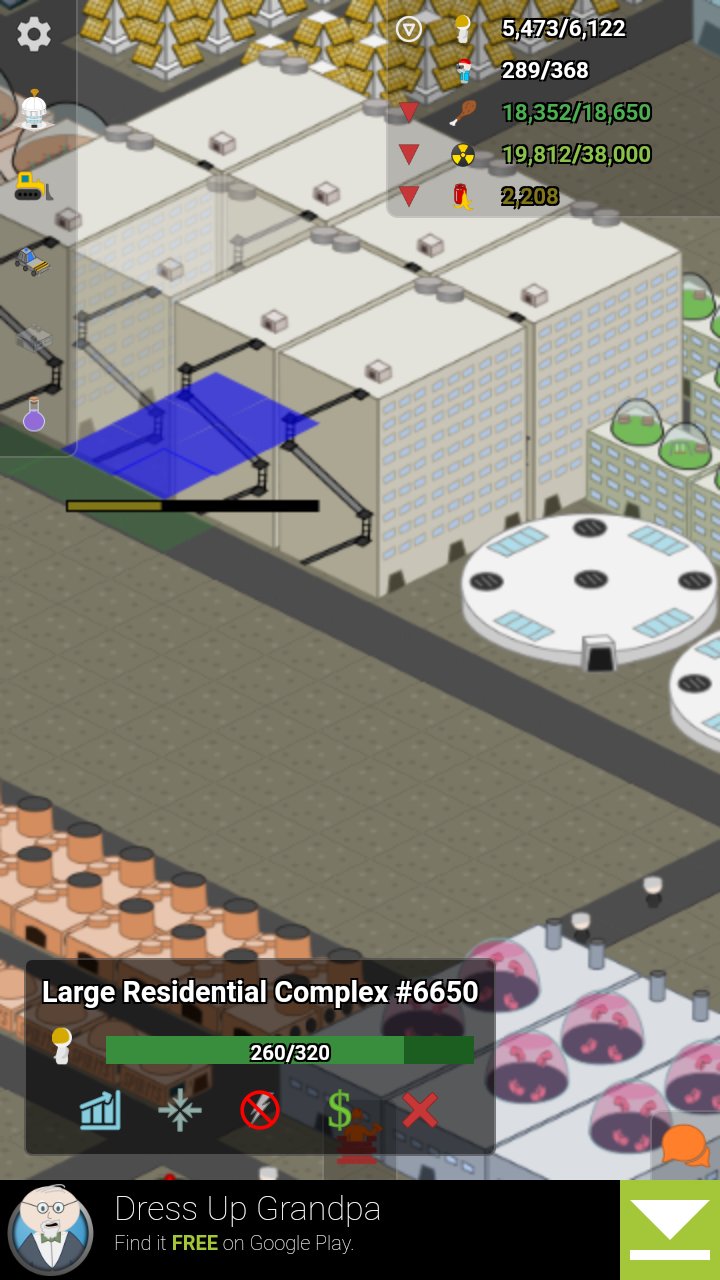The image size is (720, 1280).
Task: Upgrade the Large Residential Complex
Action: click(100, 1110)
